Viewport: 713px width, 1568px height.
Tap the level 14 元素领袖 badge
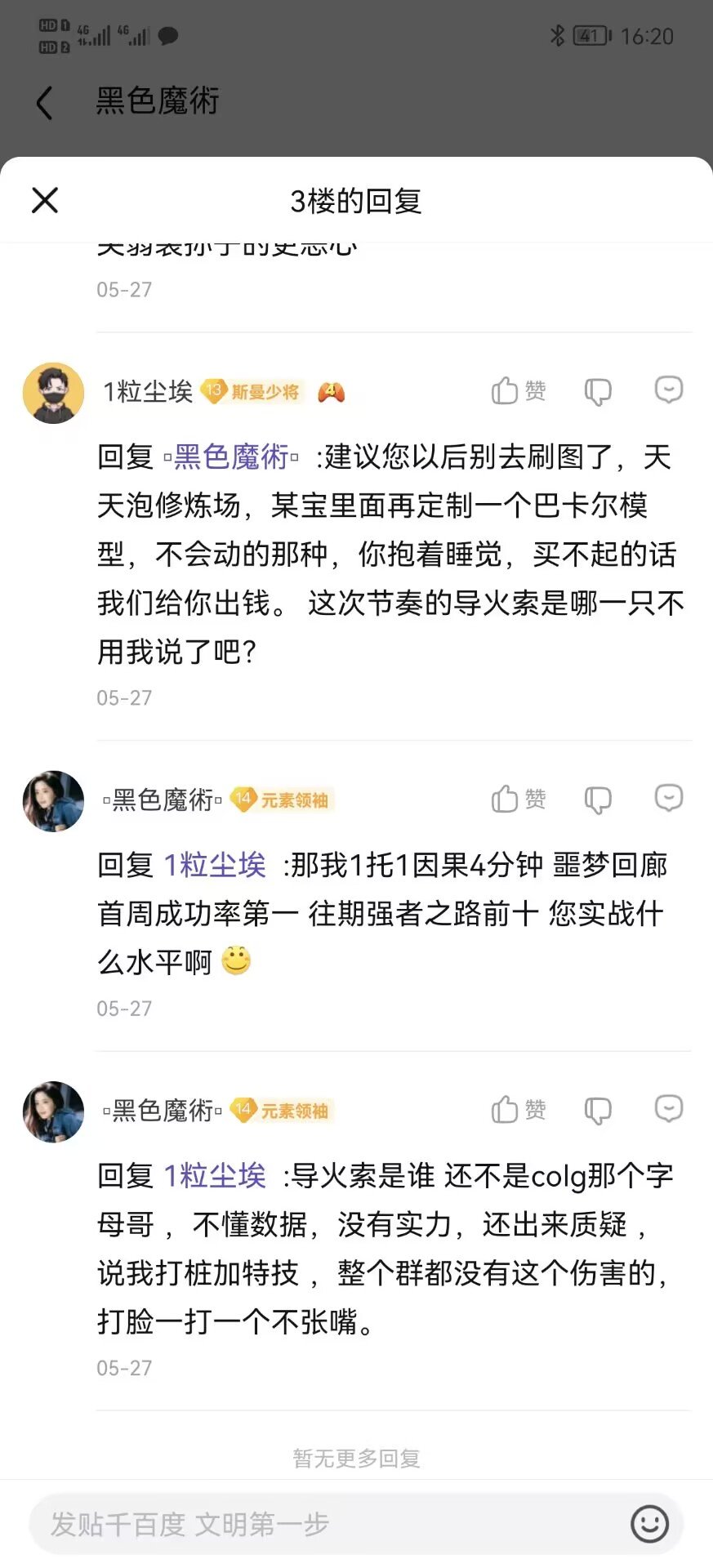click(280, 800)
